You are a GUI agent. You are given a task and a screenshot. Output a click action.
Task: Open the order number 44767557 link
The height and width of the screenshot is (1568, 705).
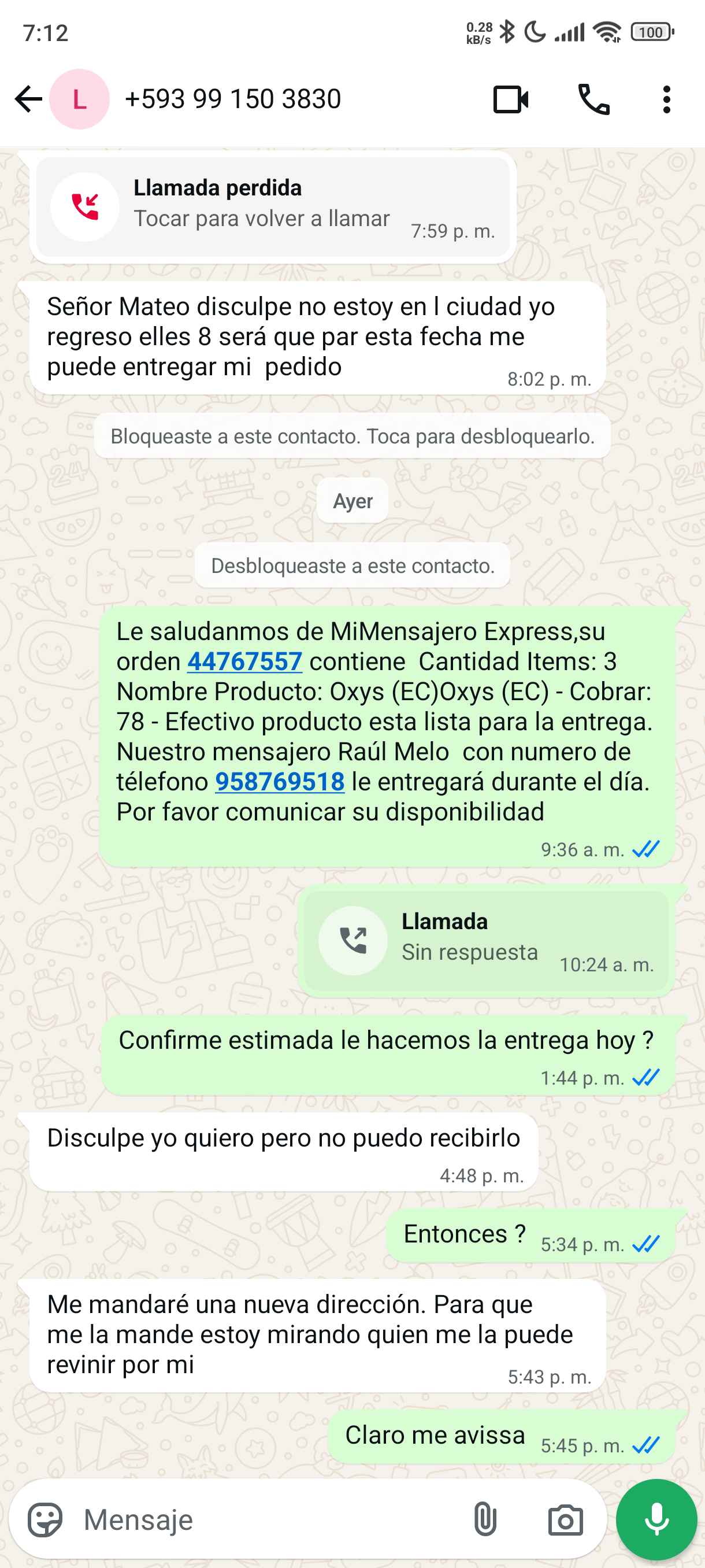(244, 661)
